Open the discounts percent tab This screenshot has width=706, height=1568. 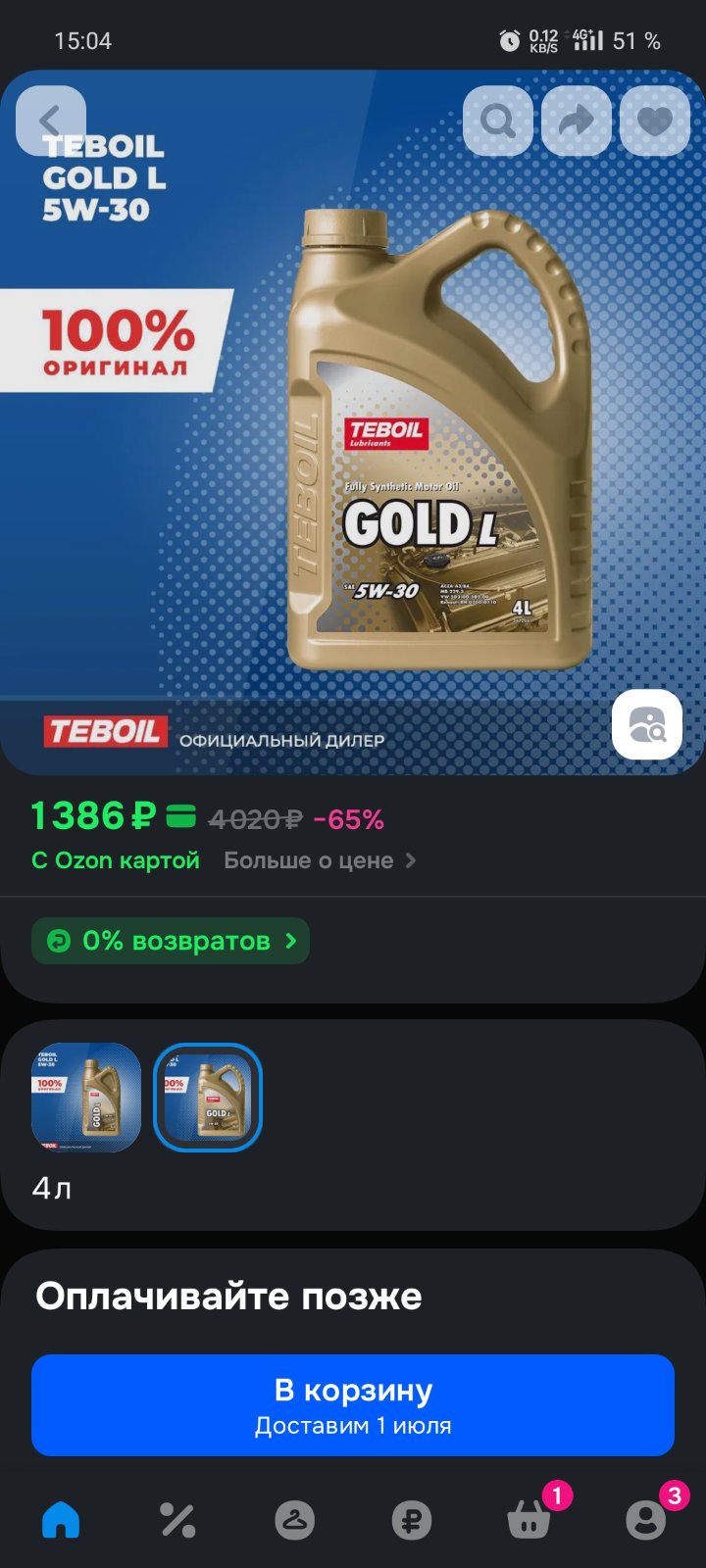point(177,1520)
